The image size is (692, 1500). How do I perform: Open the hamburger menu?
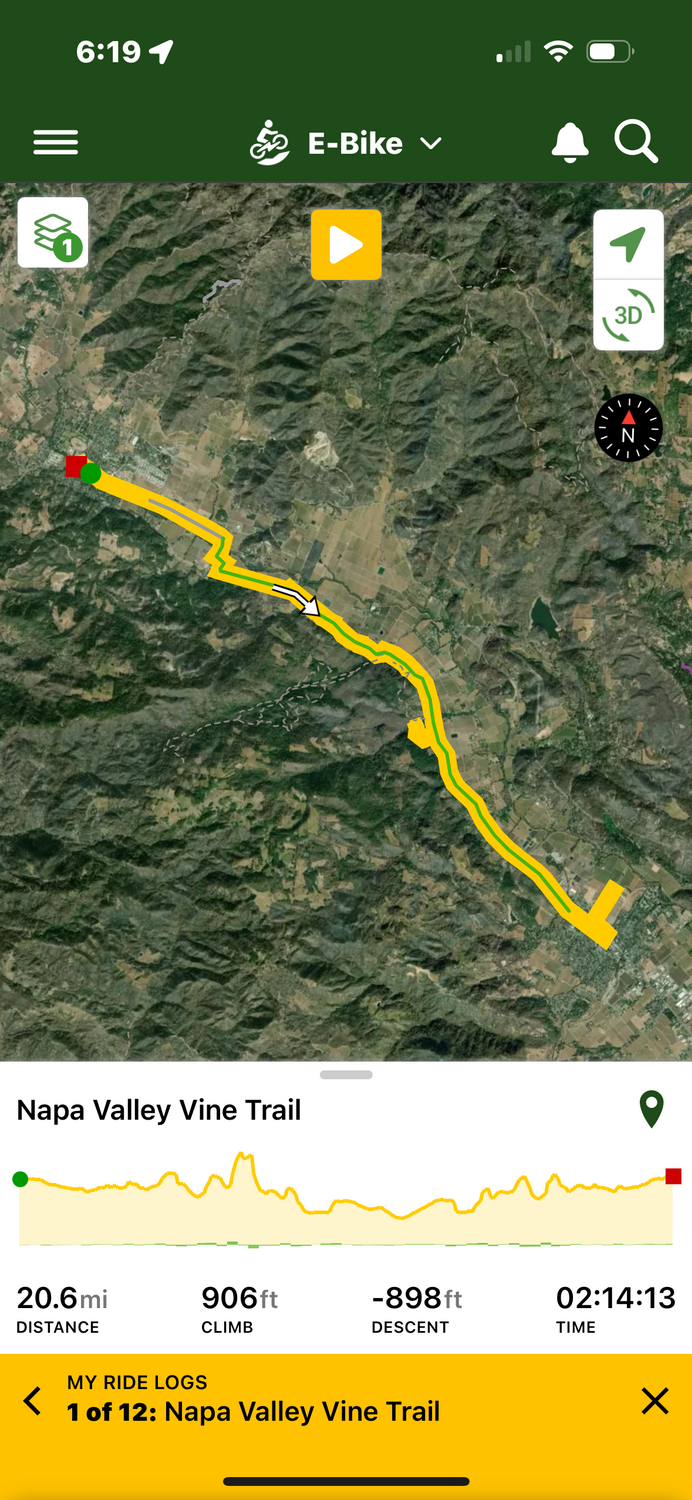[x=56, y=143]
